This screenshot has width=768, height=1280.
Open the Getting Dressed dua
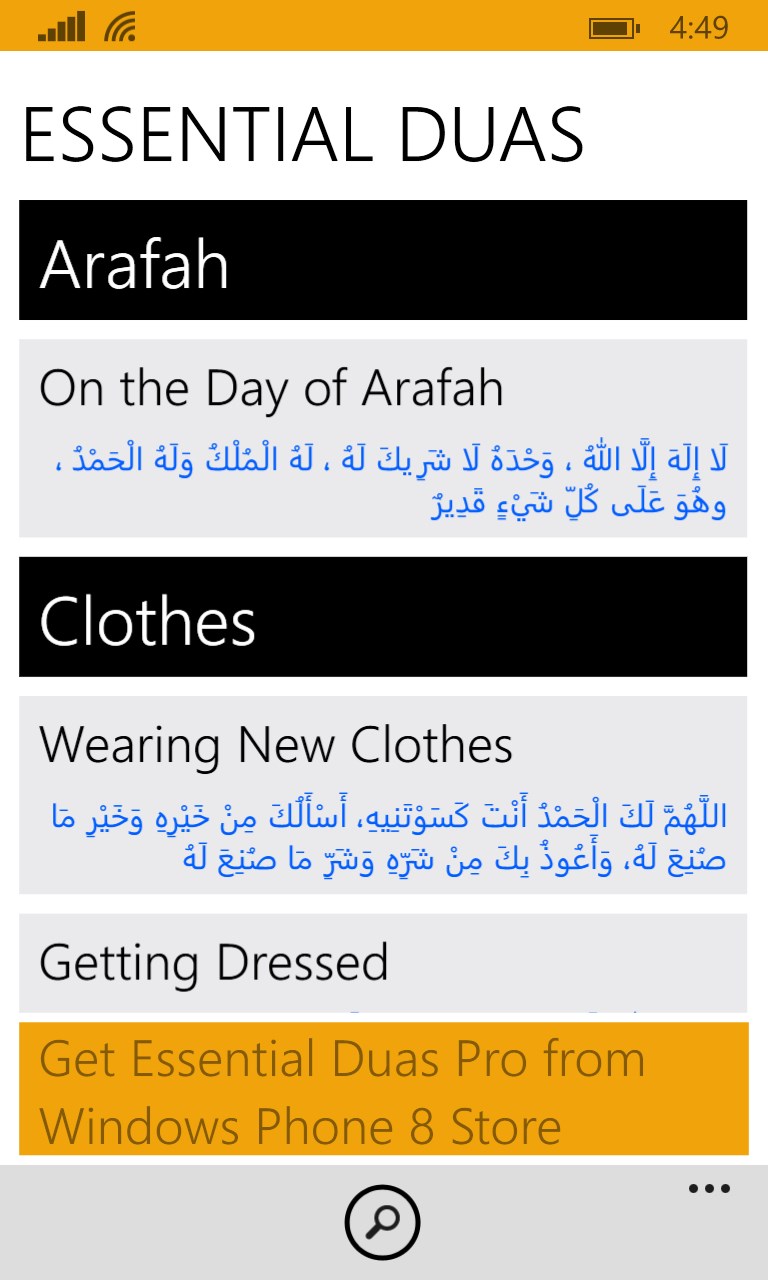click(x=383, y=962)
